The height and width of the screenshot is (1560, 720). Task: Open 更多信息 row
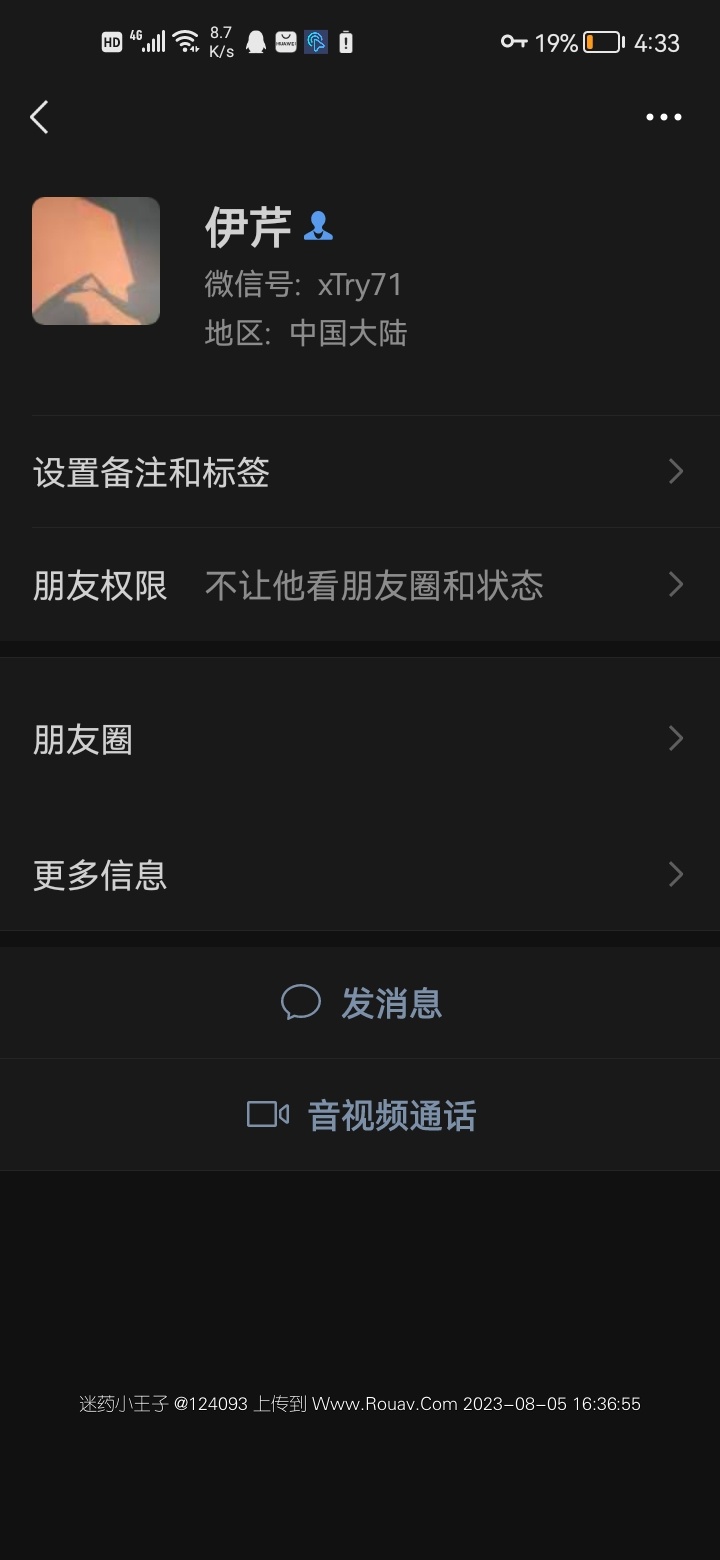(x=360, y=875)
